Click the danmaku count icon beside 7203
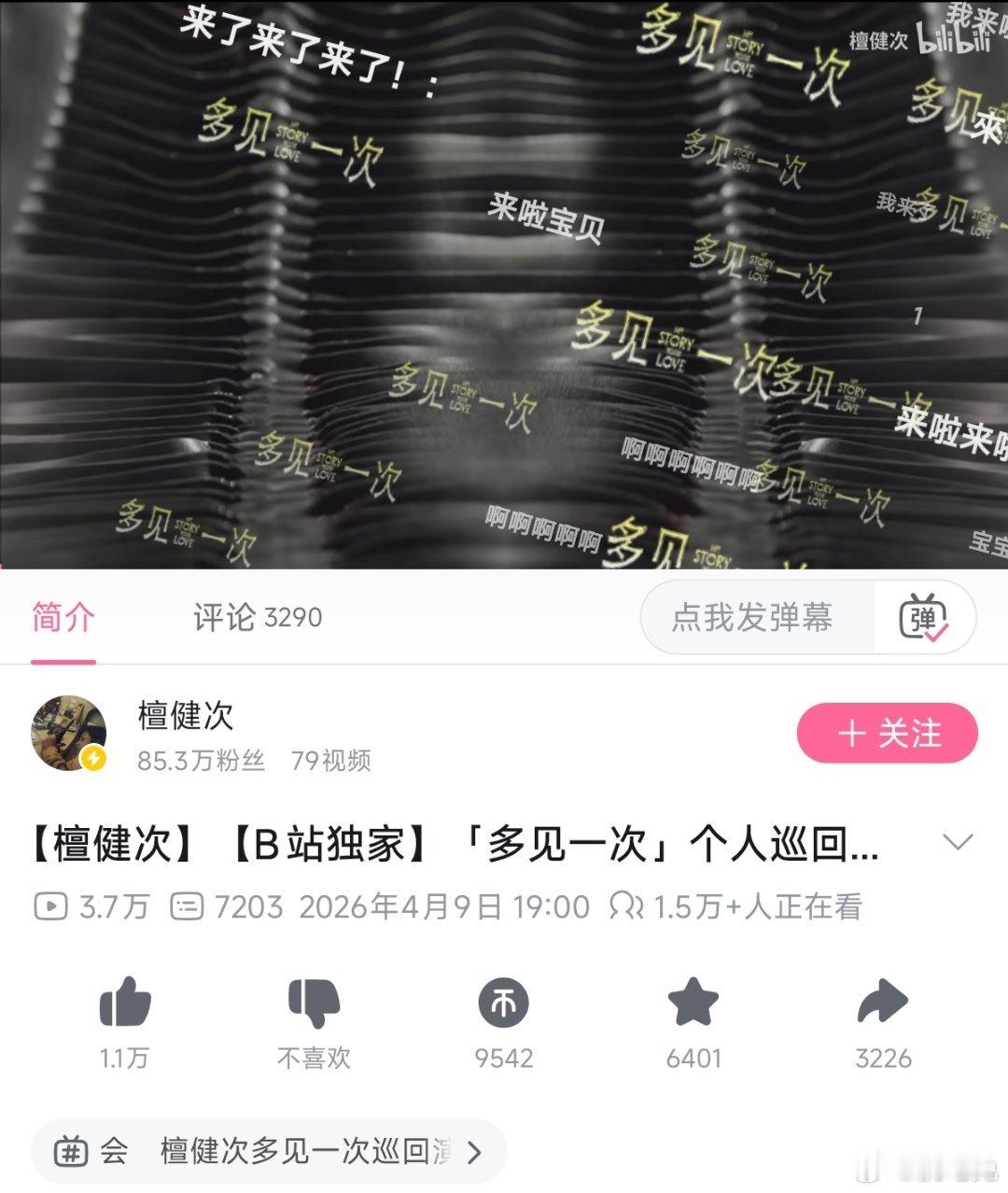Screen dimensions: 1008x1193 [189, 905]
